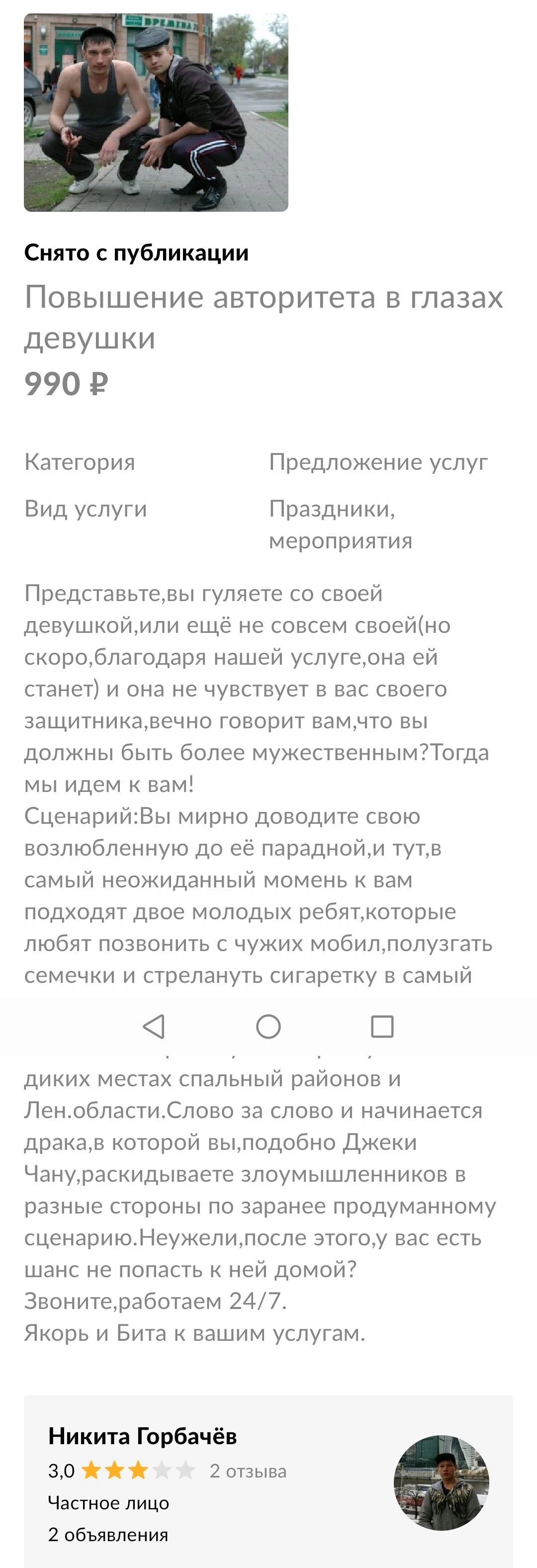The image size is (537, 1568).
Task: Open the listing photo of two men
Action: pos(156,113)
